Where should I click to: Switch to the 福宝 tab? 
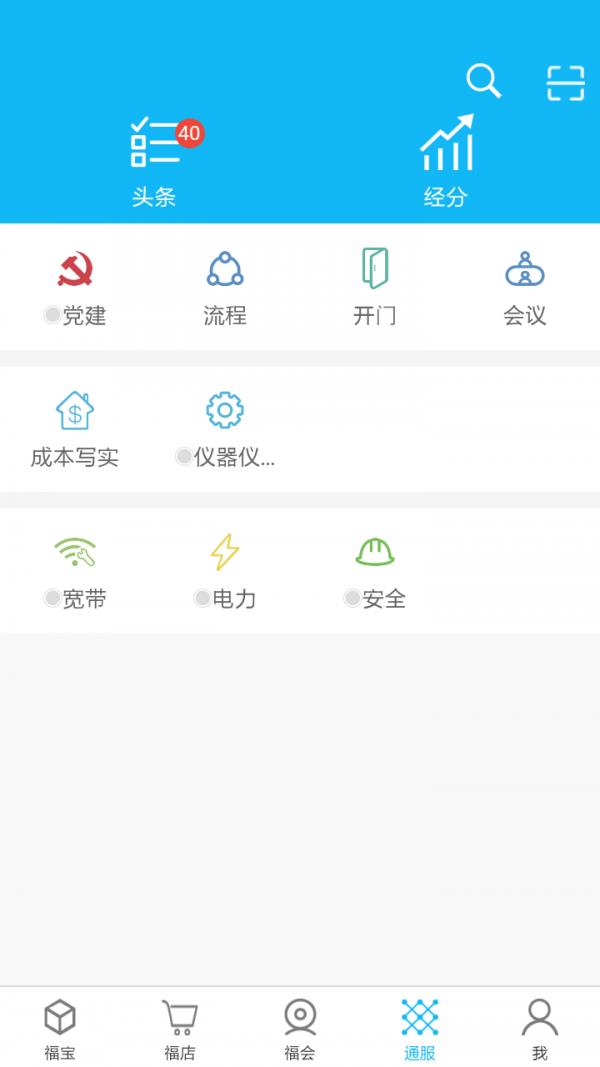[x=60, y=1028]
